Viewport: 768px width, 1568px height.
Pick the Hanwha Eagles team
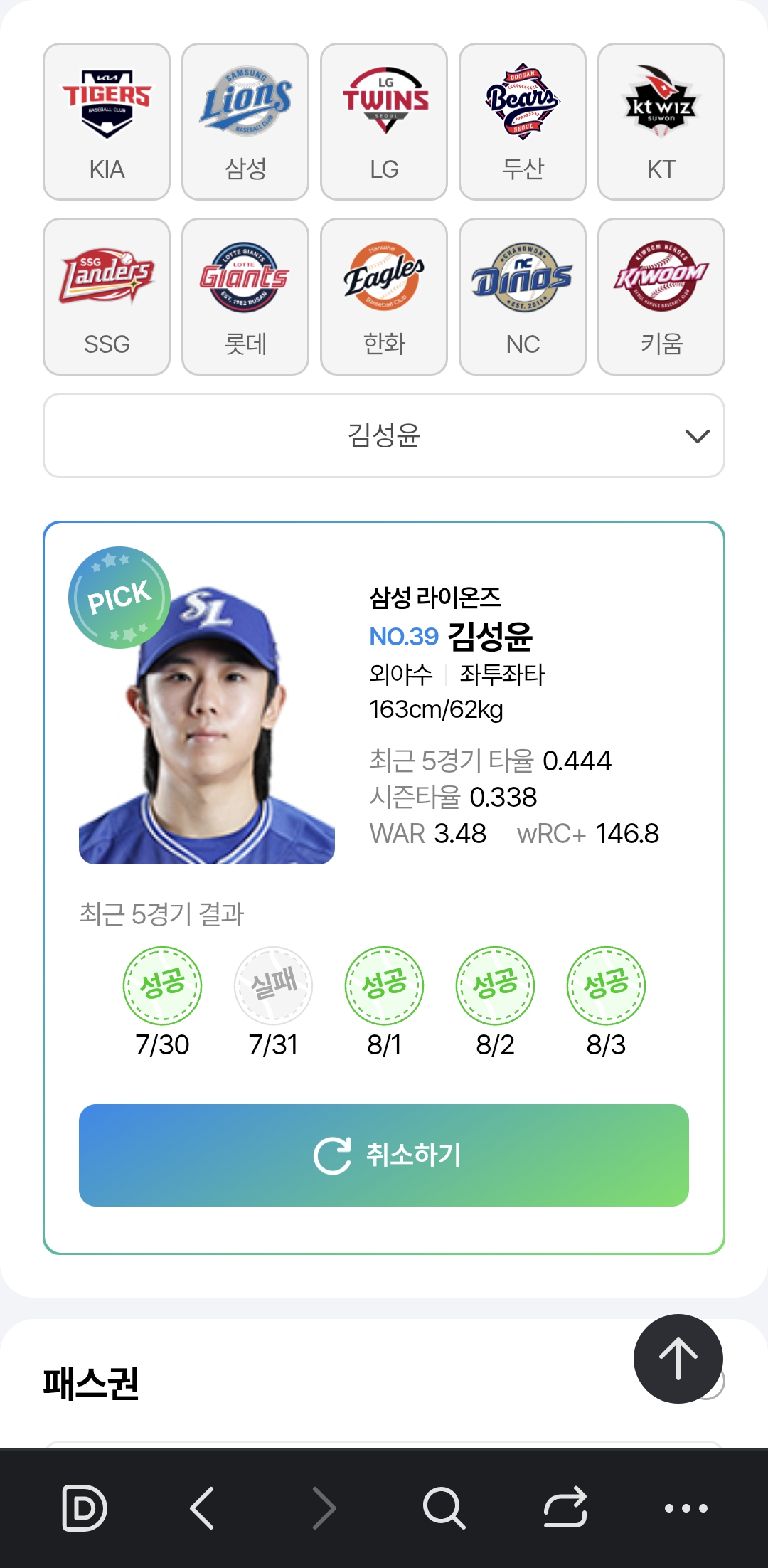[x=384, y=297]
